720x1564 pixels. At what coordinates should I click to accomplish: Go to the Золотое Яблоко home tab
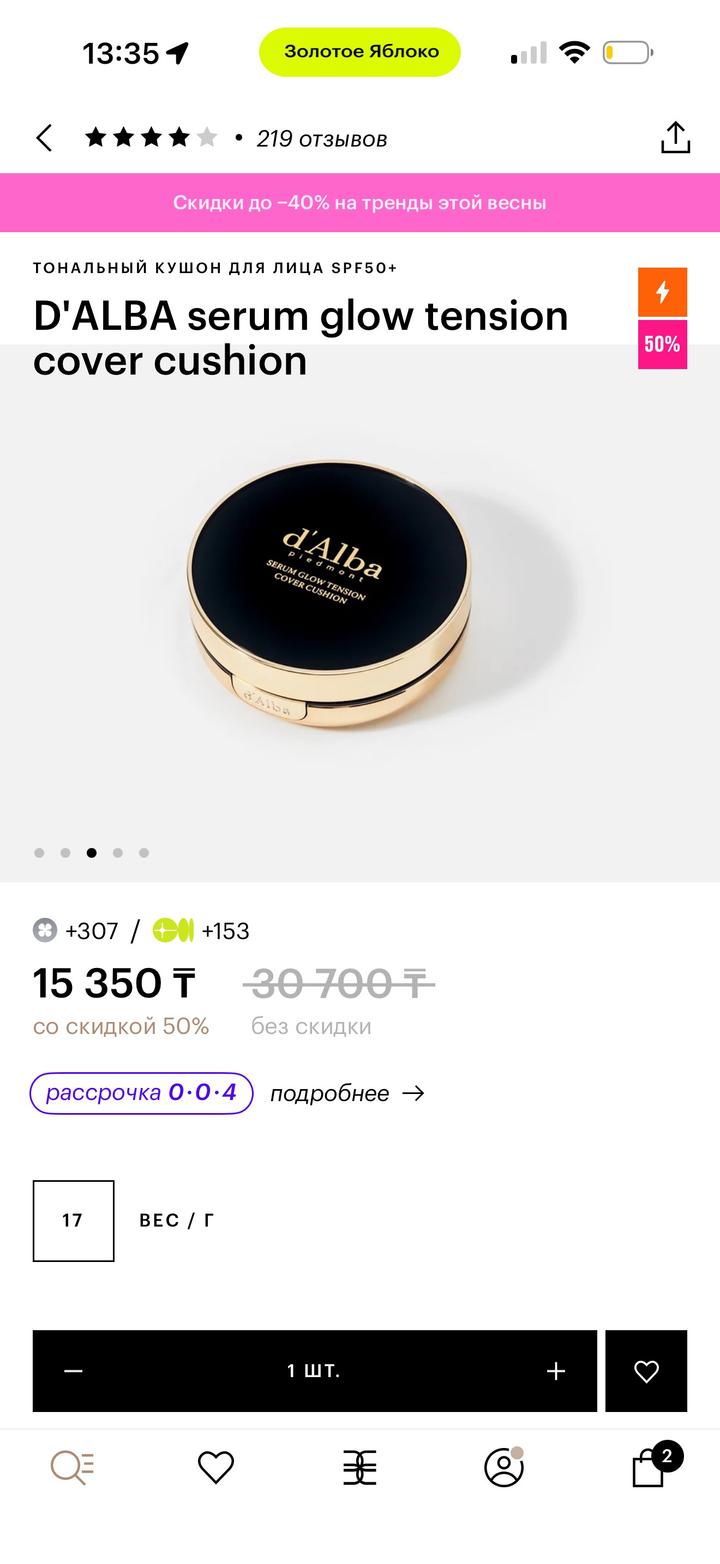359,1467
